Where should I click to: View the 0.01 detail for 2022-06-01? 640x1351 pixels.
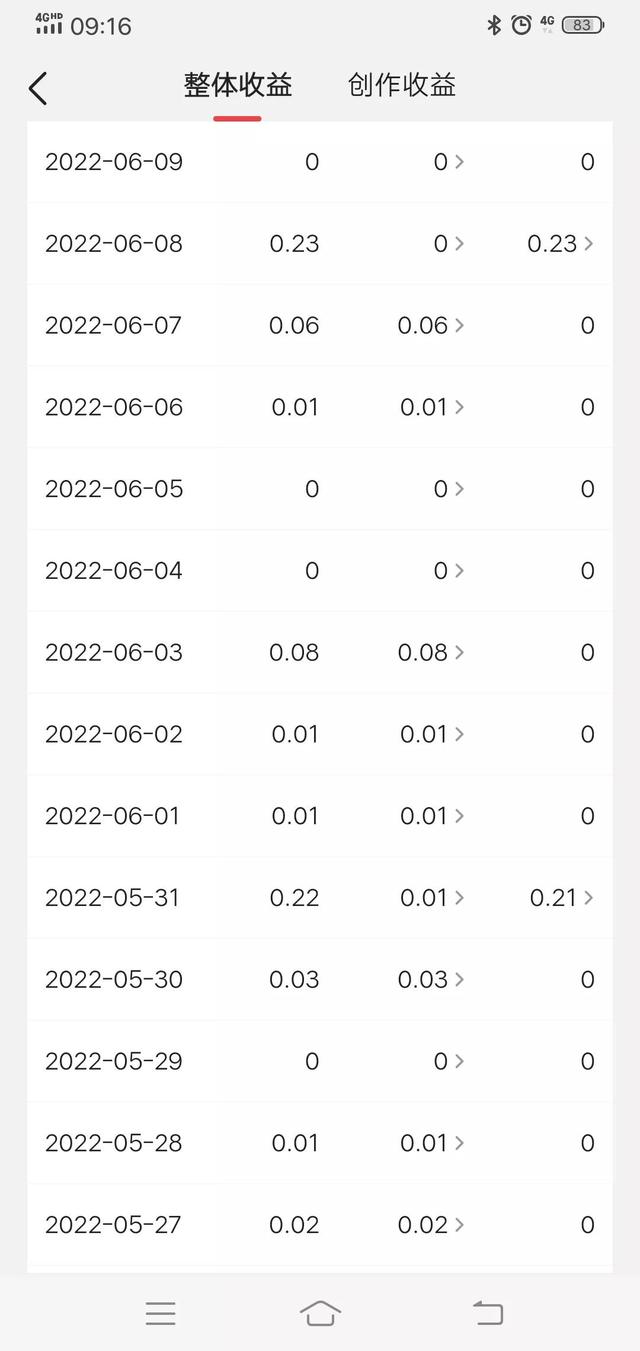pos(459,816)
